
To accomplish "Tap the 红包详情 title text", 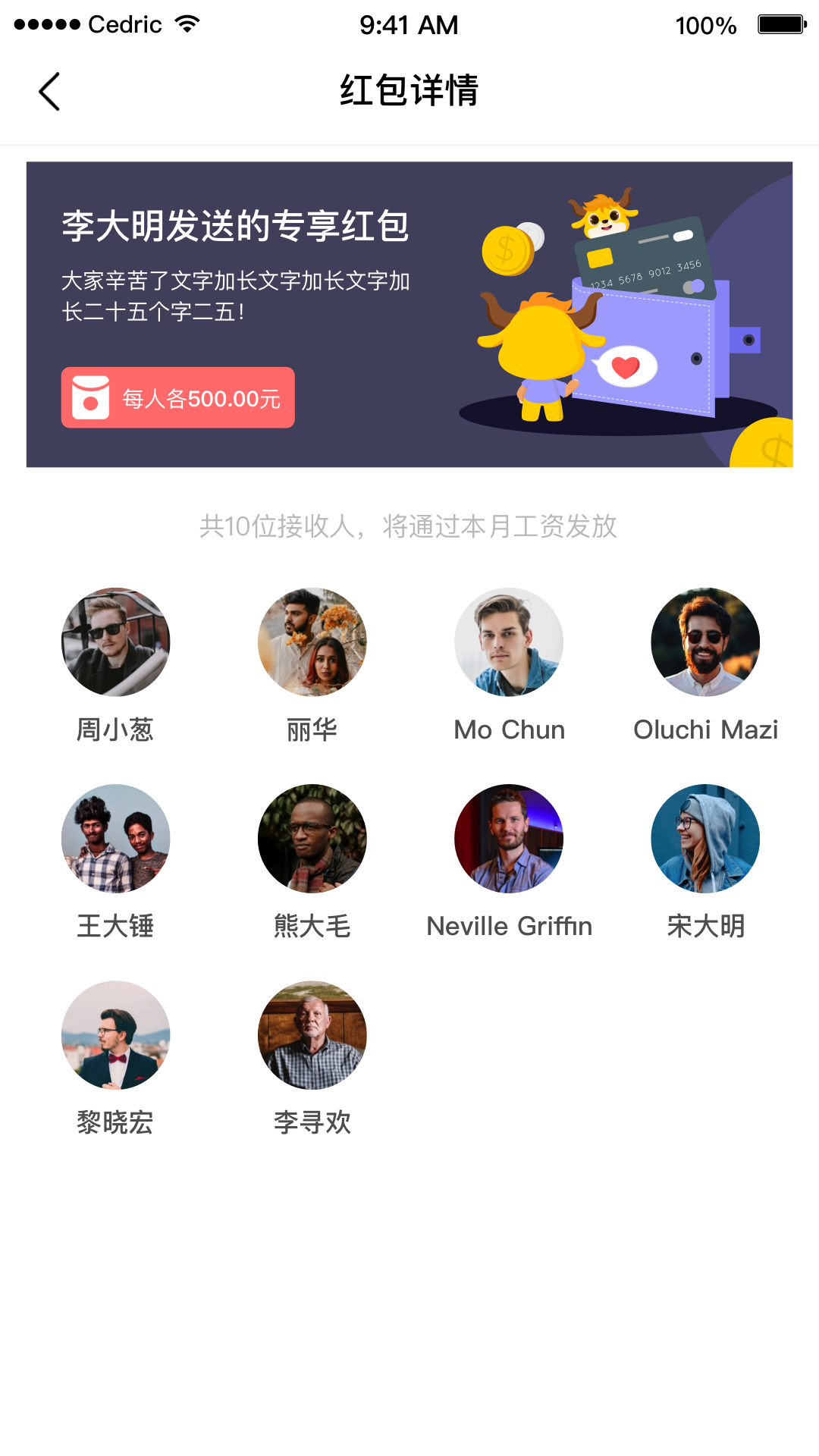I will 409,90.
